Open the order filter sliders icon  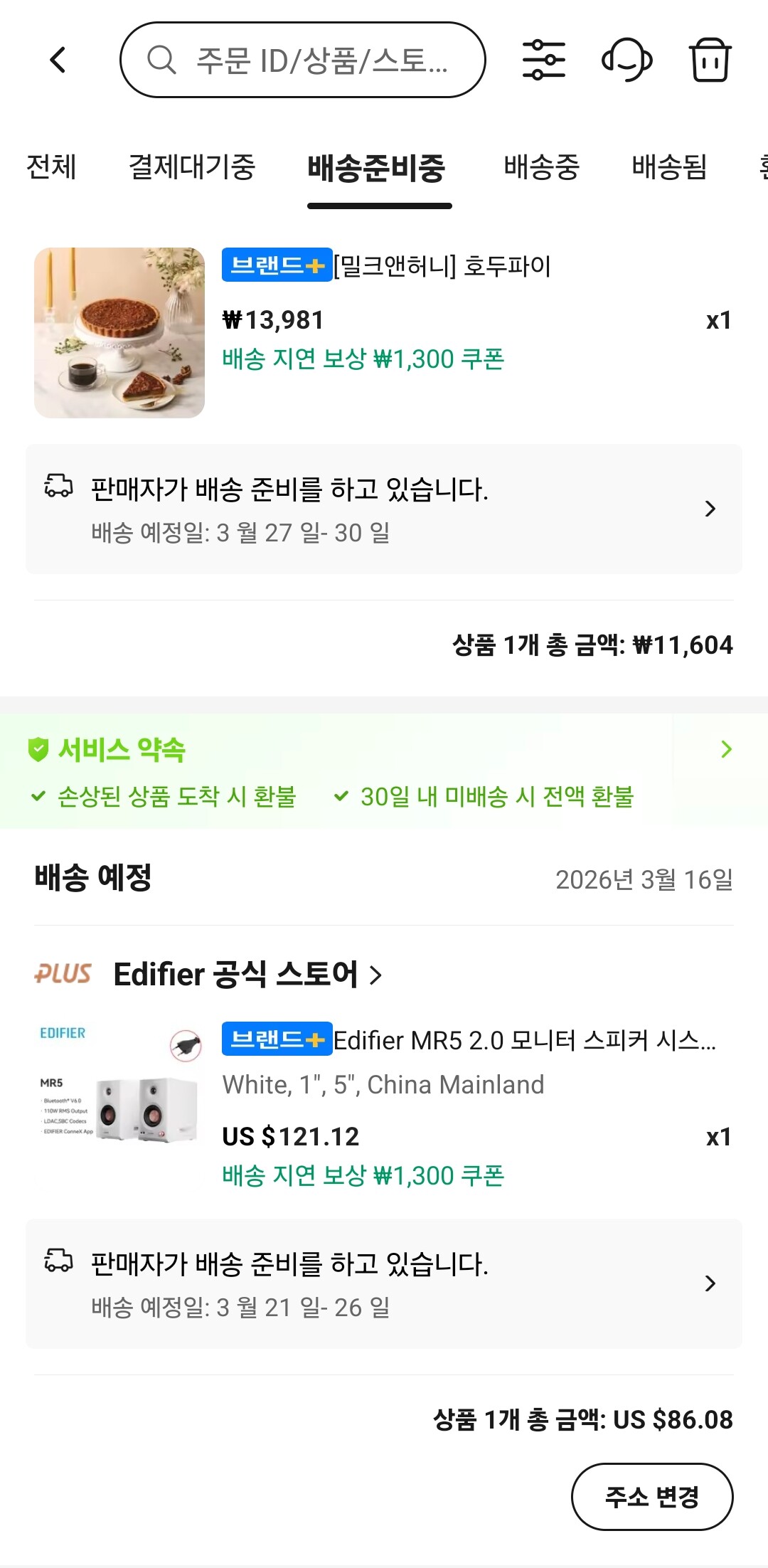pyautogui.click(x=543, y=60)
